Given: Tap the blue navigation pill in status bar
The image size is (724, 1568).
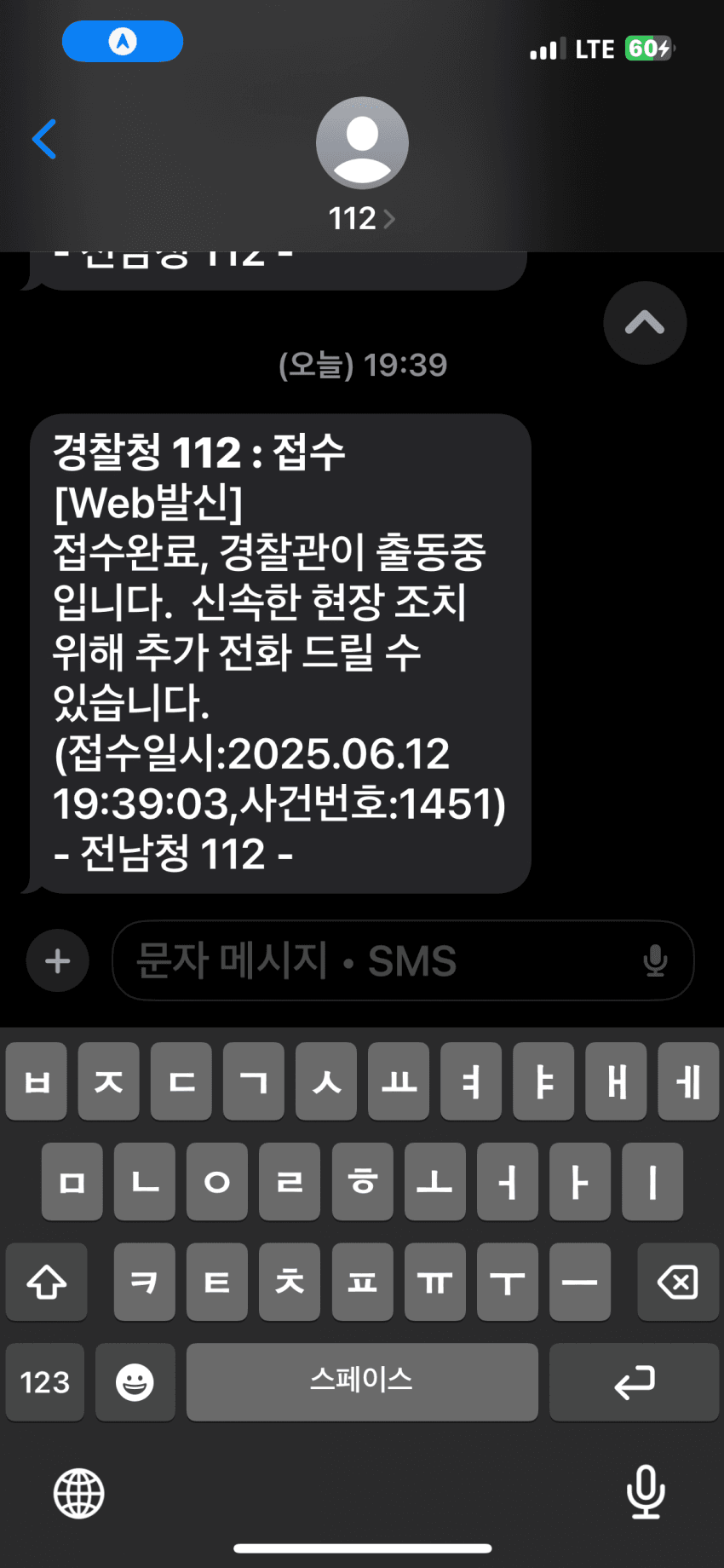Looking at the screenshot, I should (123, 41).
